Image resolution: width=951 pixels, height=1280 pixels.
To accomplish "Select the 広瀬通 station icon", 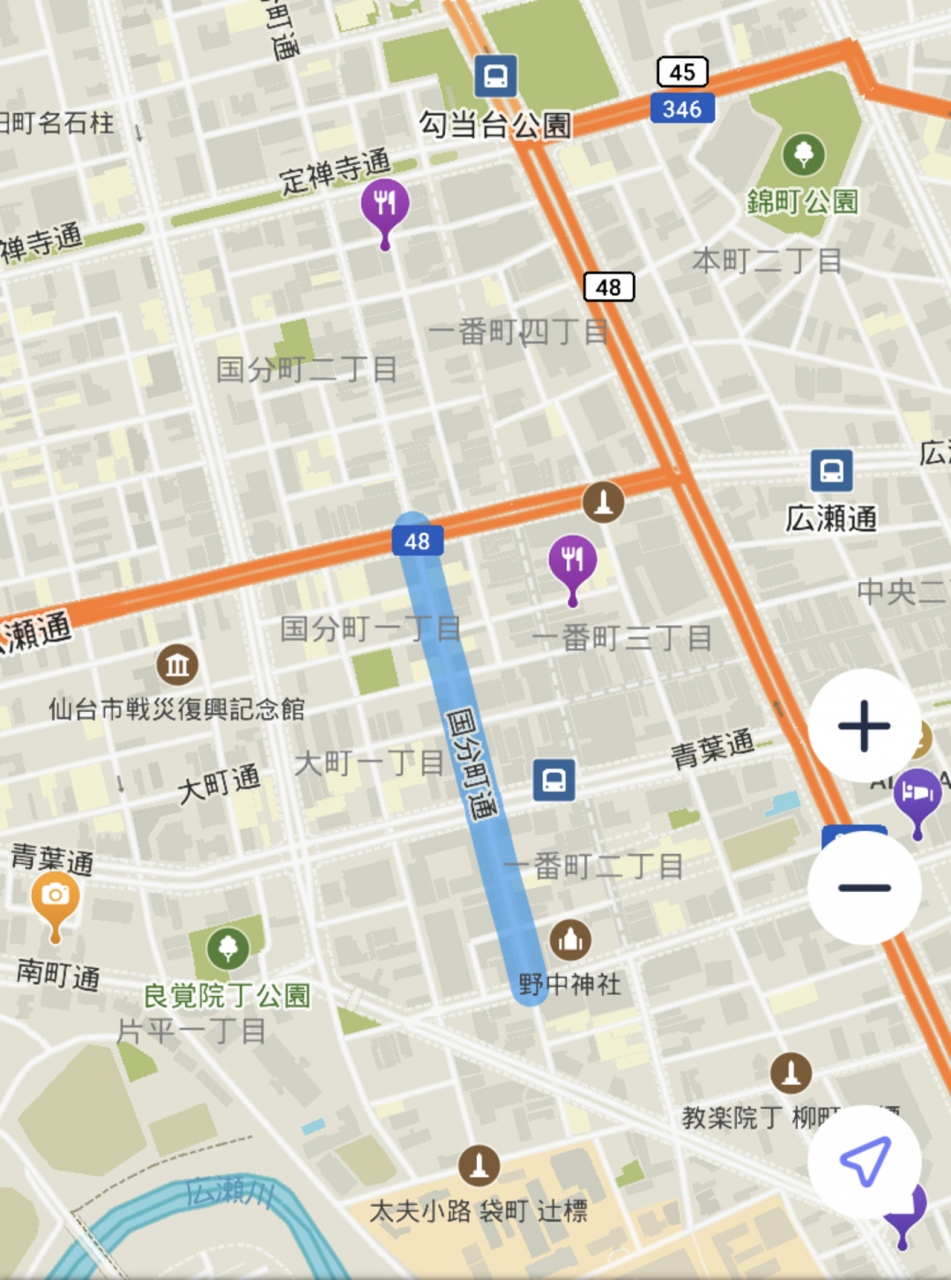I will point(831,471).
